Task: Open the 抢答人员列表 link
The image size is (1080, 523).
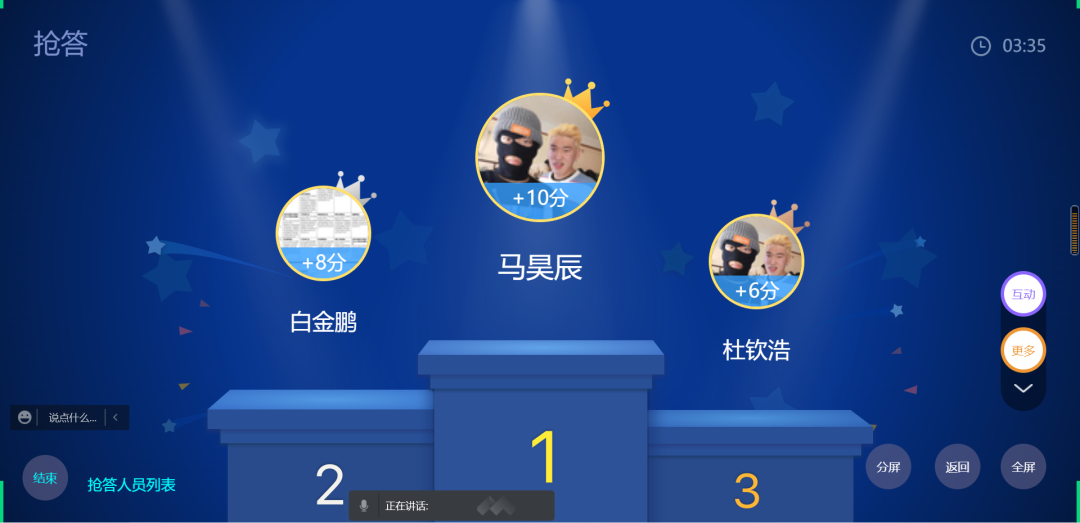Action: click(x=131, y=485)
